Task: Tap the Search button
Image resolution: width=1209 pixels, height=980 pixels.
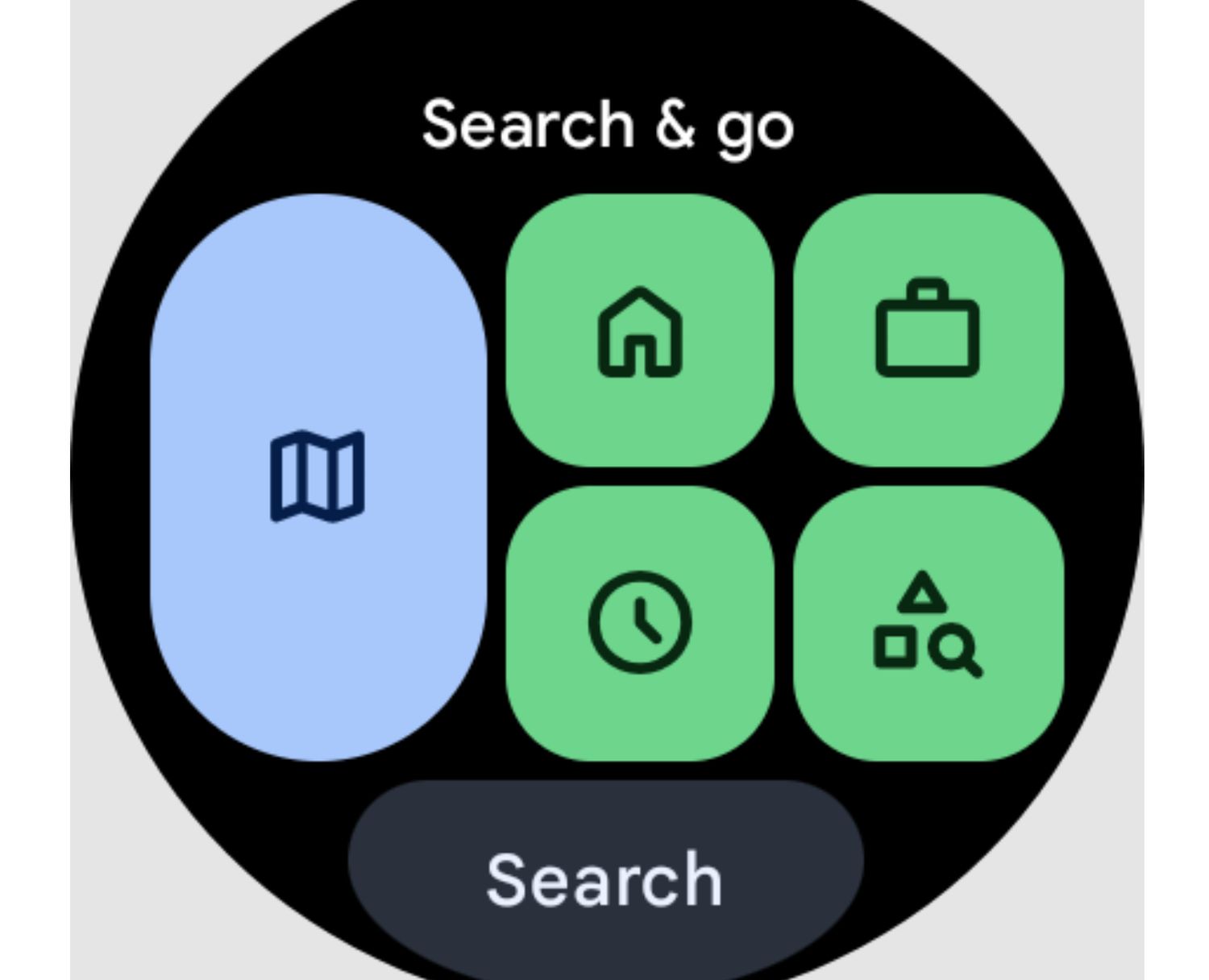Action: point(604,878)
